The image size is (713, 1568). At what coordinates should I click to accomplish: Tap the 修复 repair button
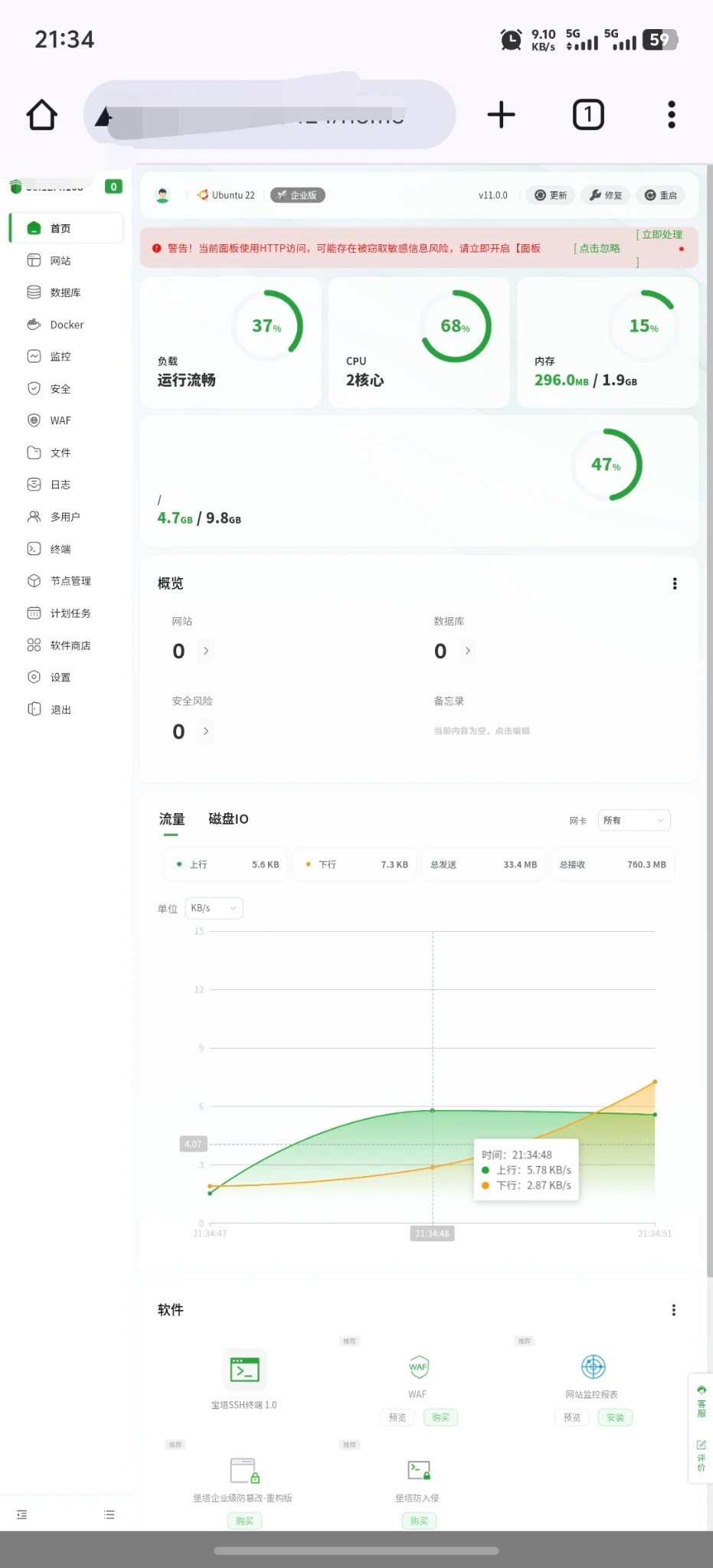606,195
